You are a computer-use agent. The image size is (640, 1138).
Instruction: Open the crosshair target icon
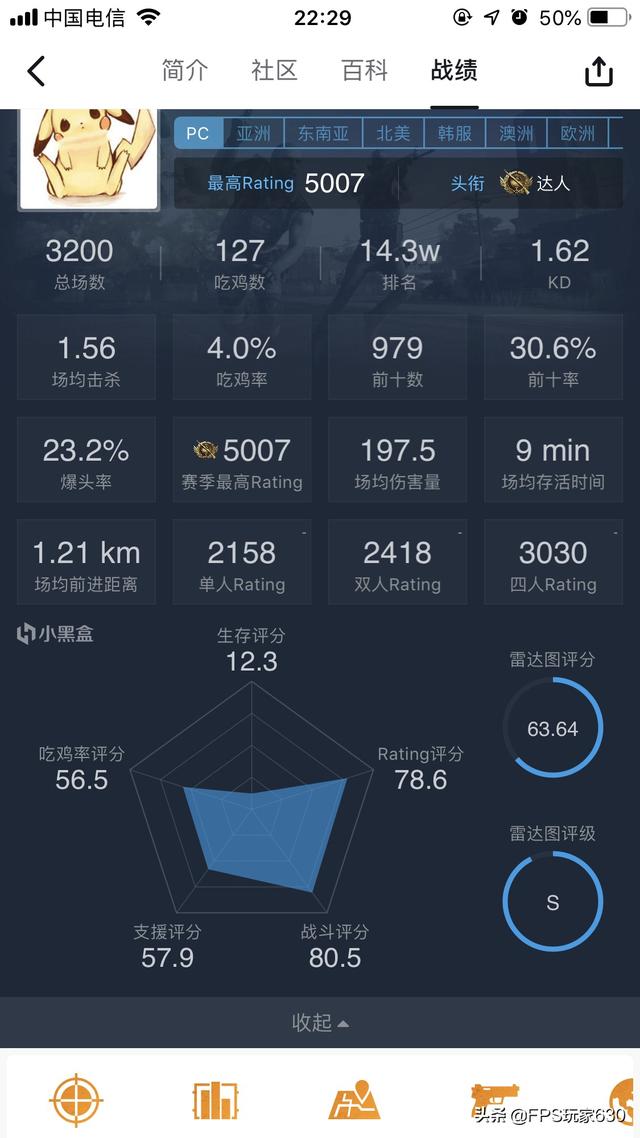pos(77,1101)
